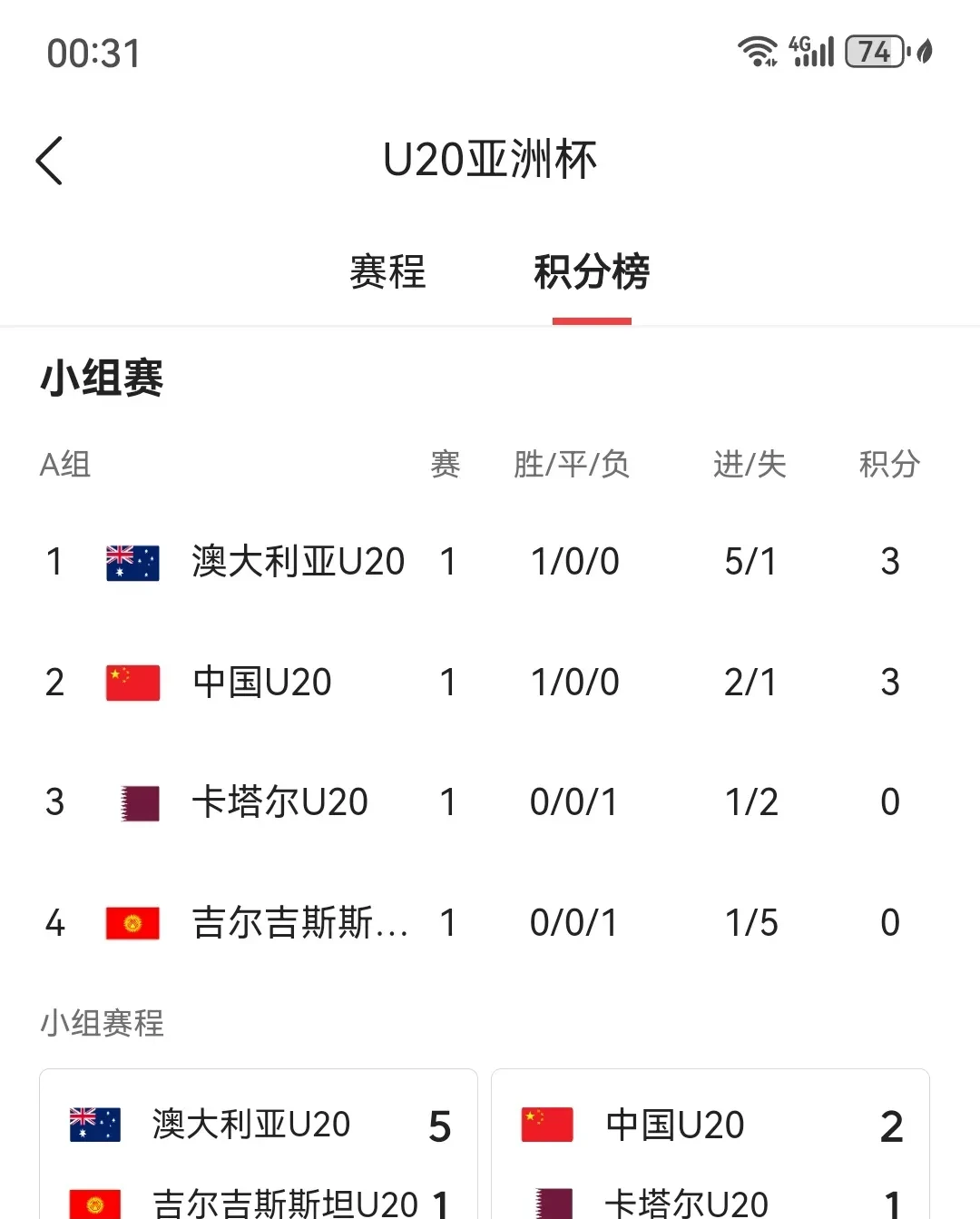Tap the China flag in the 小组赛程 card
This screenshot has width=980, height=1219.
click(x=546, y=1125)
